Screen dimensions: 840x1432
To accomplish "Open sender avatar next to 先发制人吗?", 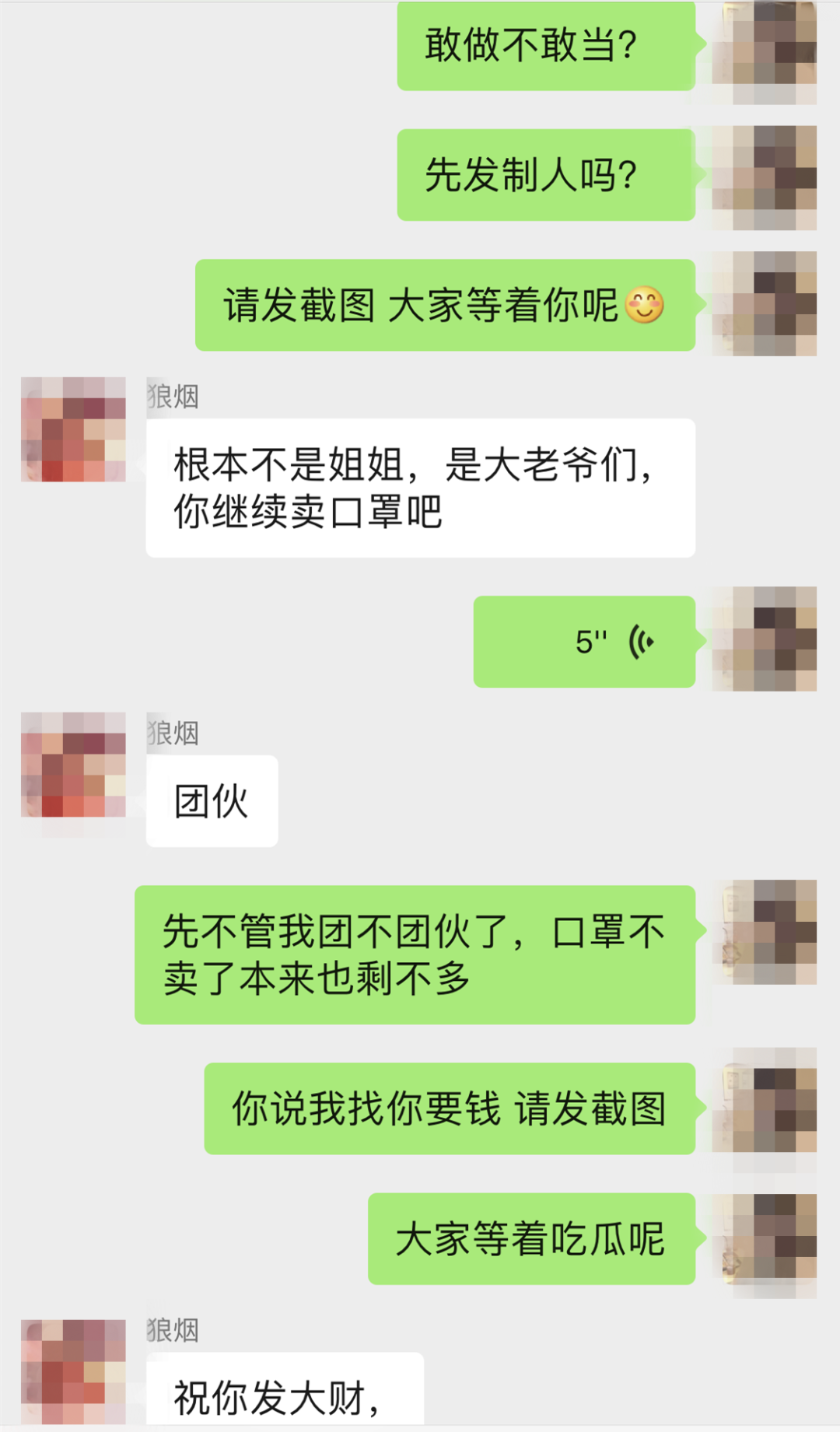I will (x=764, y=177).
